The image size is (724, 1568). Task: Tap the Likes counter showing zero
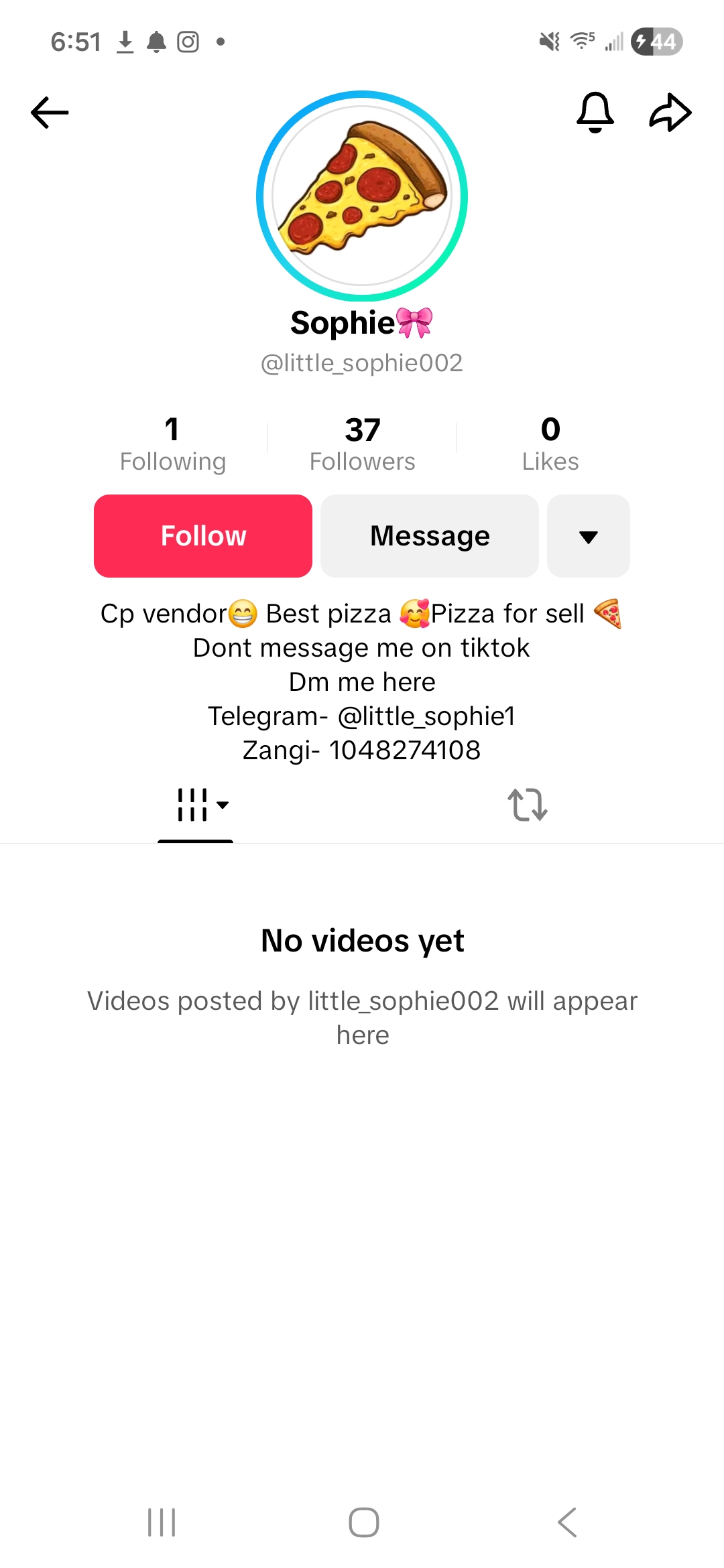(x=550, y=442)
